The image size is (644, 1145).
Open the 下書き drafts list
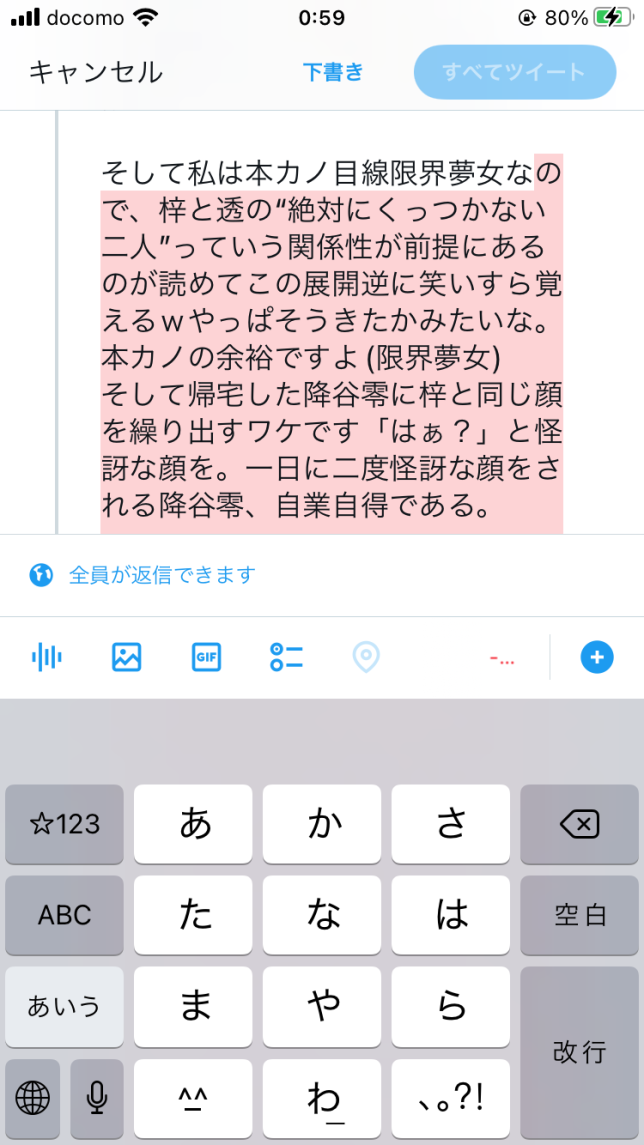click(334, 72)
